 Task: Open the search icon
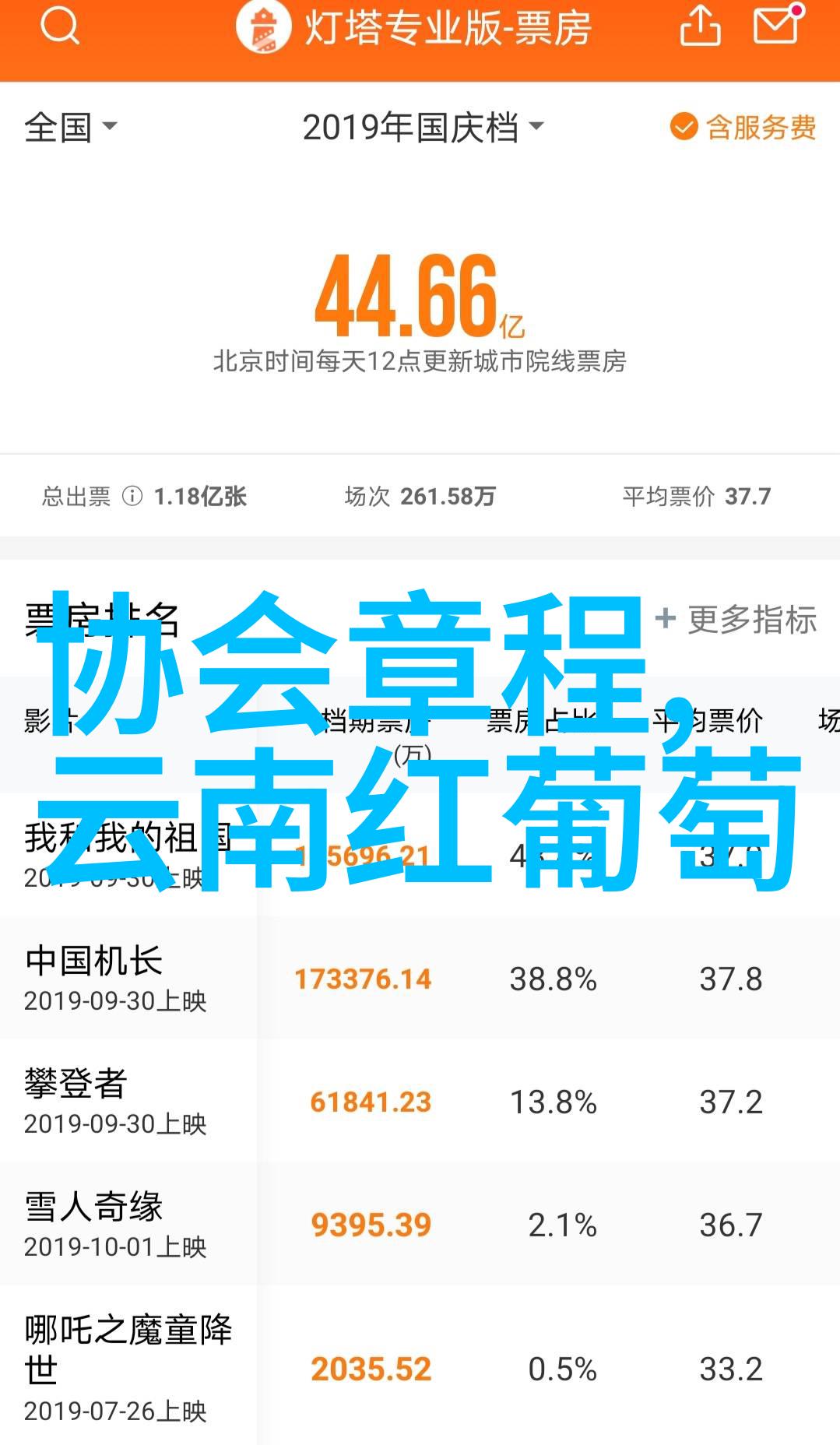(60, 26)
